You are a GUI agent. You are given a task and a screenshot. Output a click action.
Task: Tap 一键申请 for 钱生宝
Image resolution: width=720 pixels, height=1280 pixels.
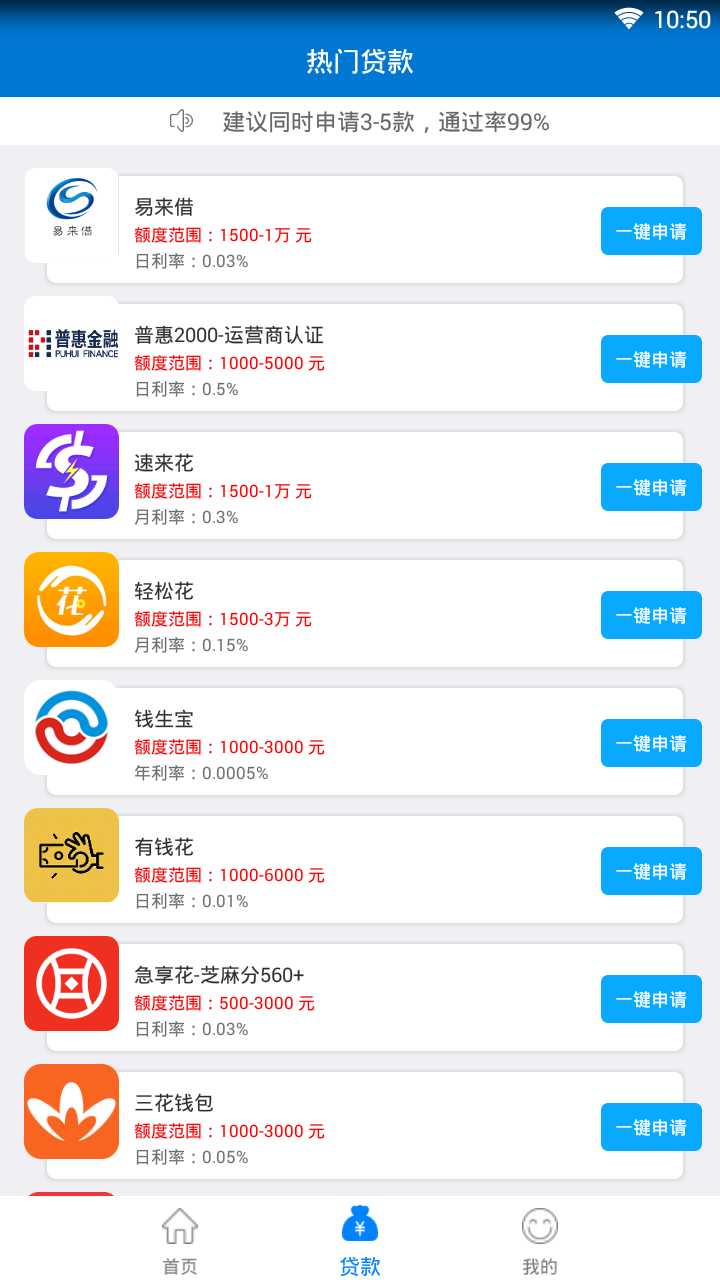click(x=651, y=744)
